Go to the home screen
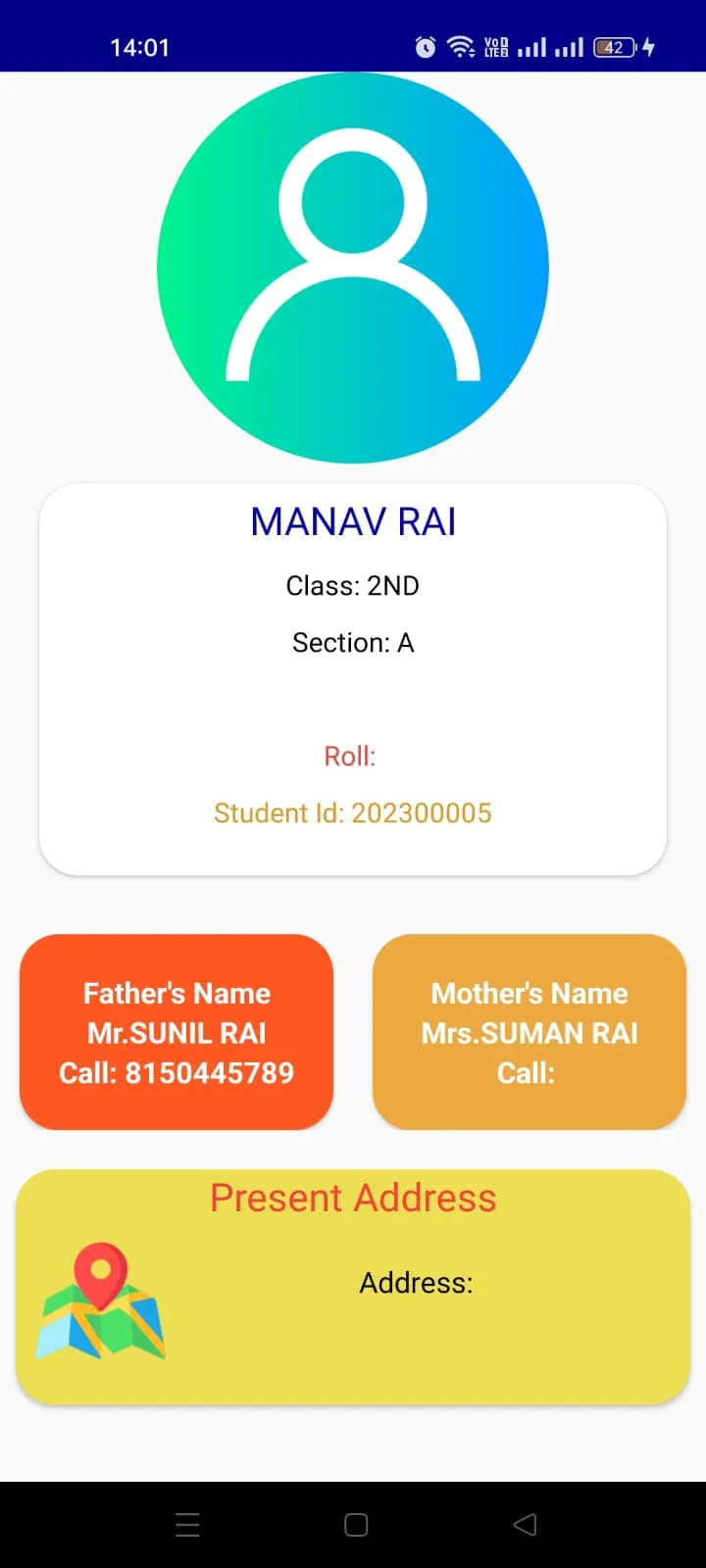The image size is (706, 1568). (356, 1524)
